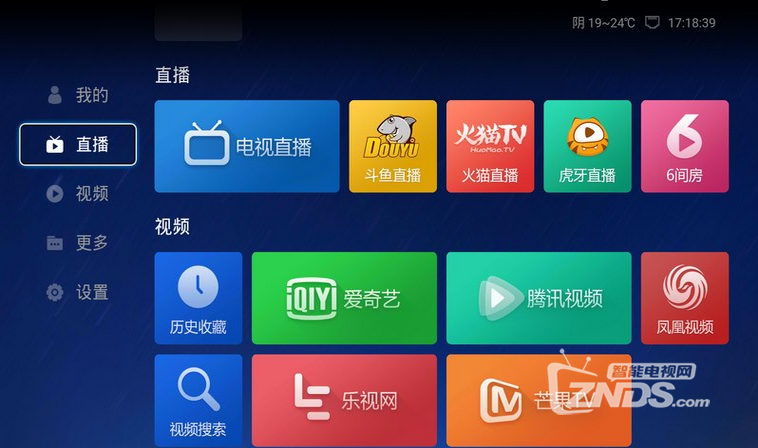Open the 爱奇艺 video tile
This screenshot has width=758, height=448.
(344, 298)
